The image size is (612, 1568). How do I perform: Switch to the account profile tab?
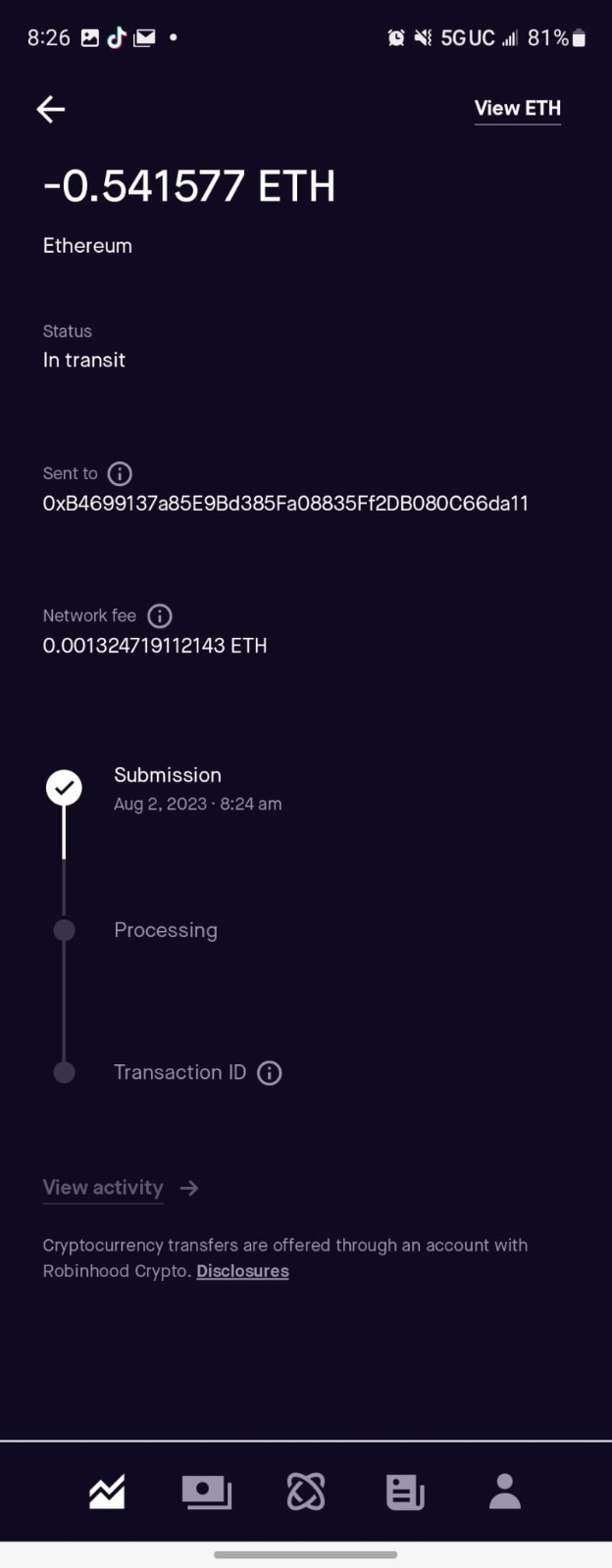[x=505, y=1493]
